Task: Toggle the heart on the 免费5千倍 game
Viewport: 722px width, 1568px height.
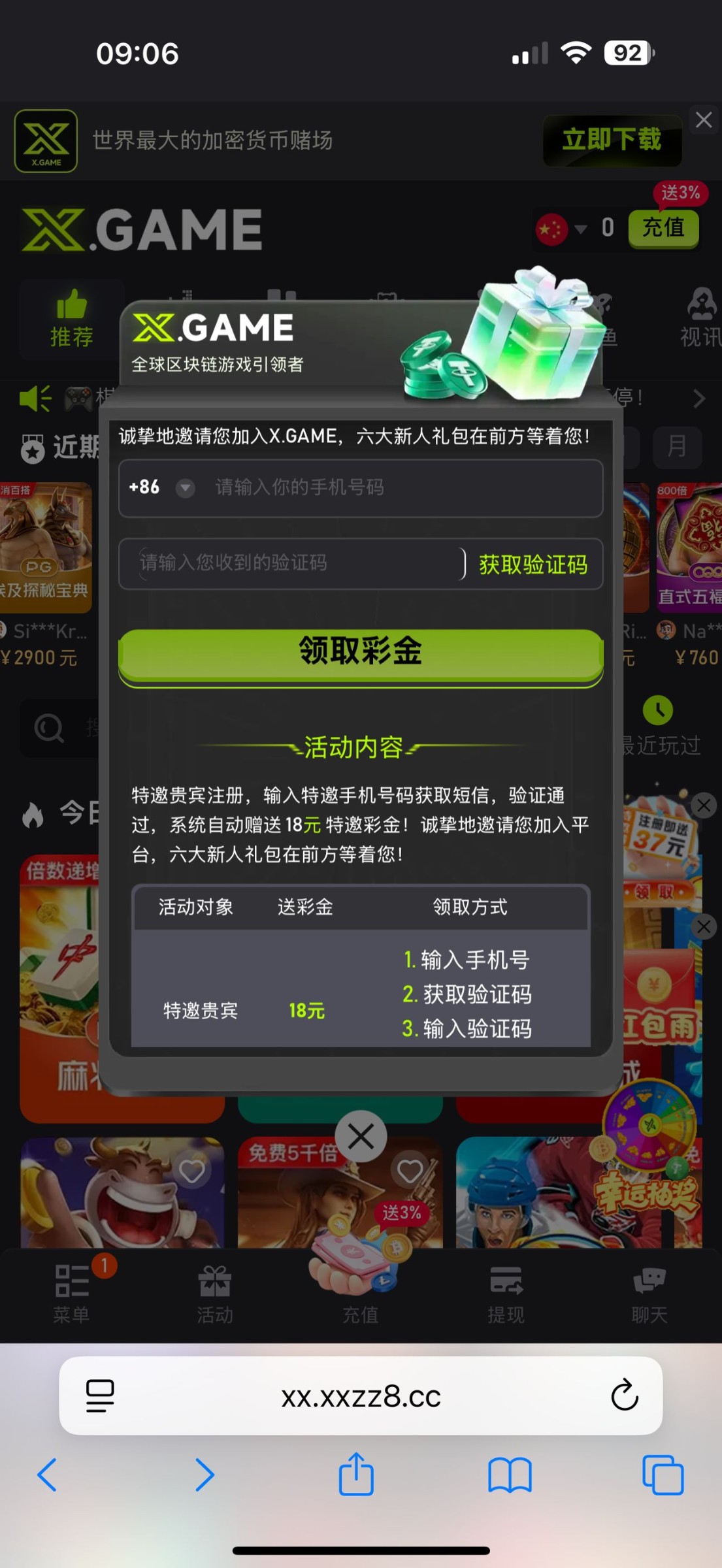Action: tap(410, 1170)
